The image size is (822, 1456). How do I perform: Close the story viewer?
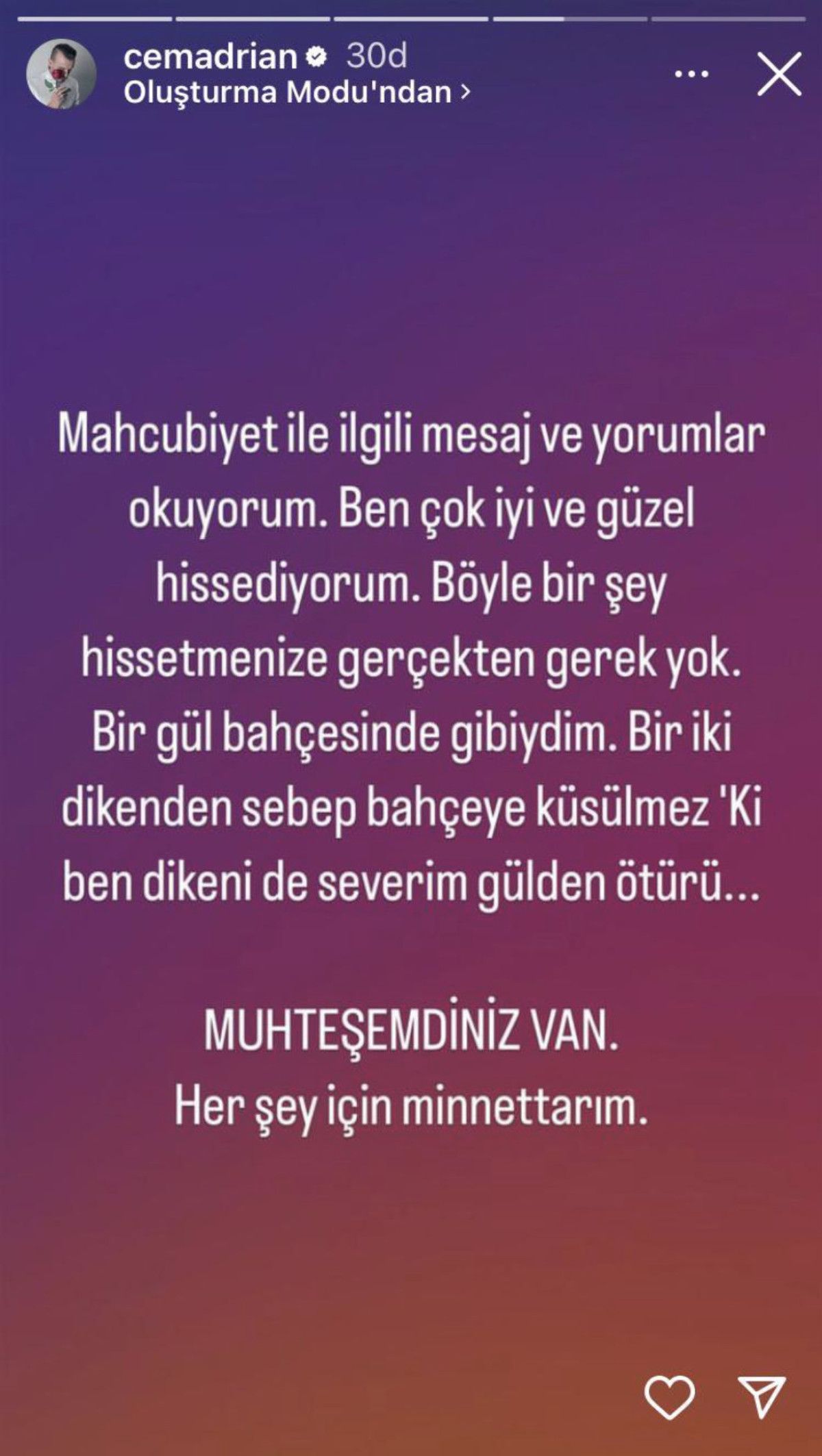780,73
